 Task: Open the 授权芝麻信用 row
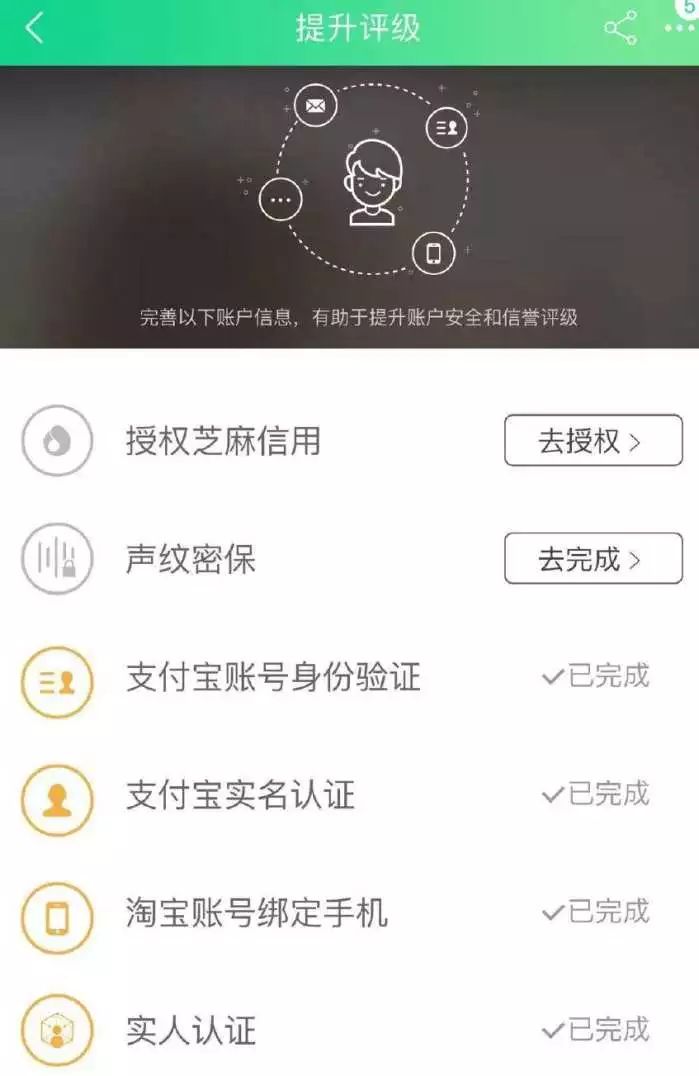tap(223, 441)
